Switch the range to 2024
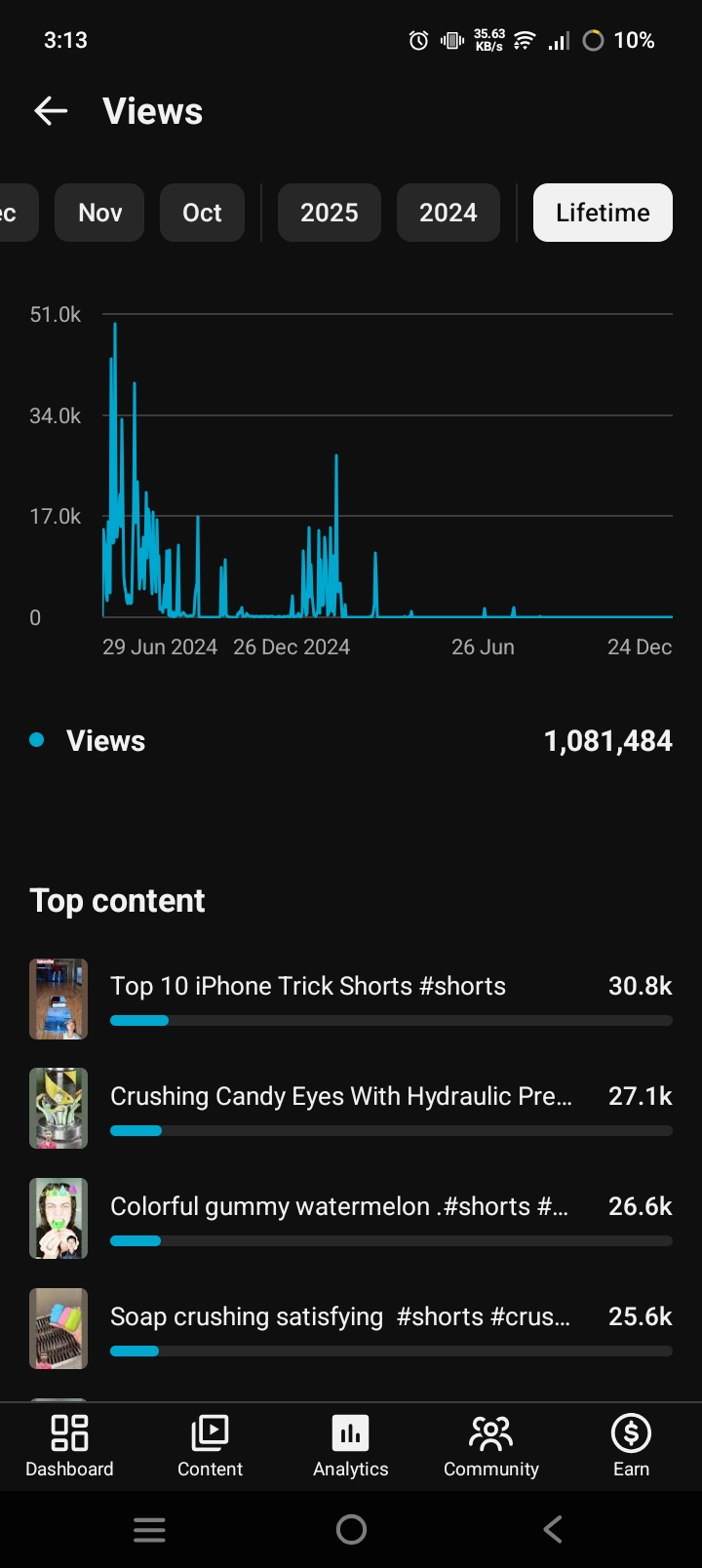Viewport: 702px width, 1568px height. [448, 213]
